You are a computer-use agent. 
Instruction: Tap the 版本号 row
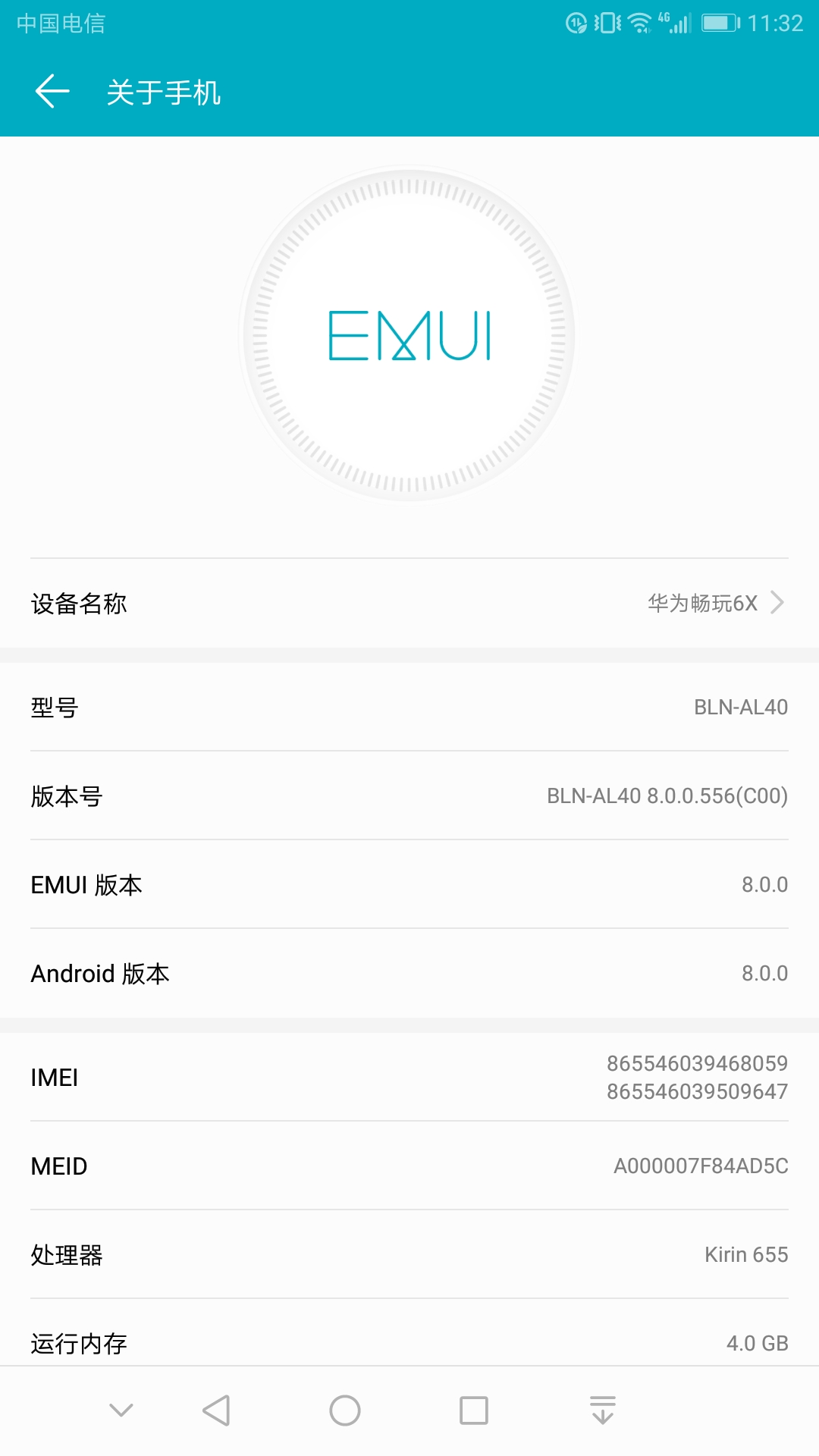tap(409, 795)
